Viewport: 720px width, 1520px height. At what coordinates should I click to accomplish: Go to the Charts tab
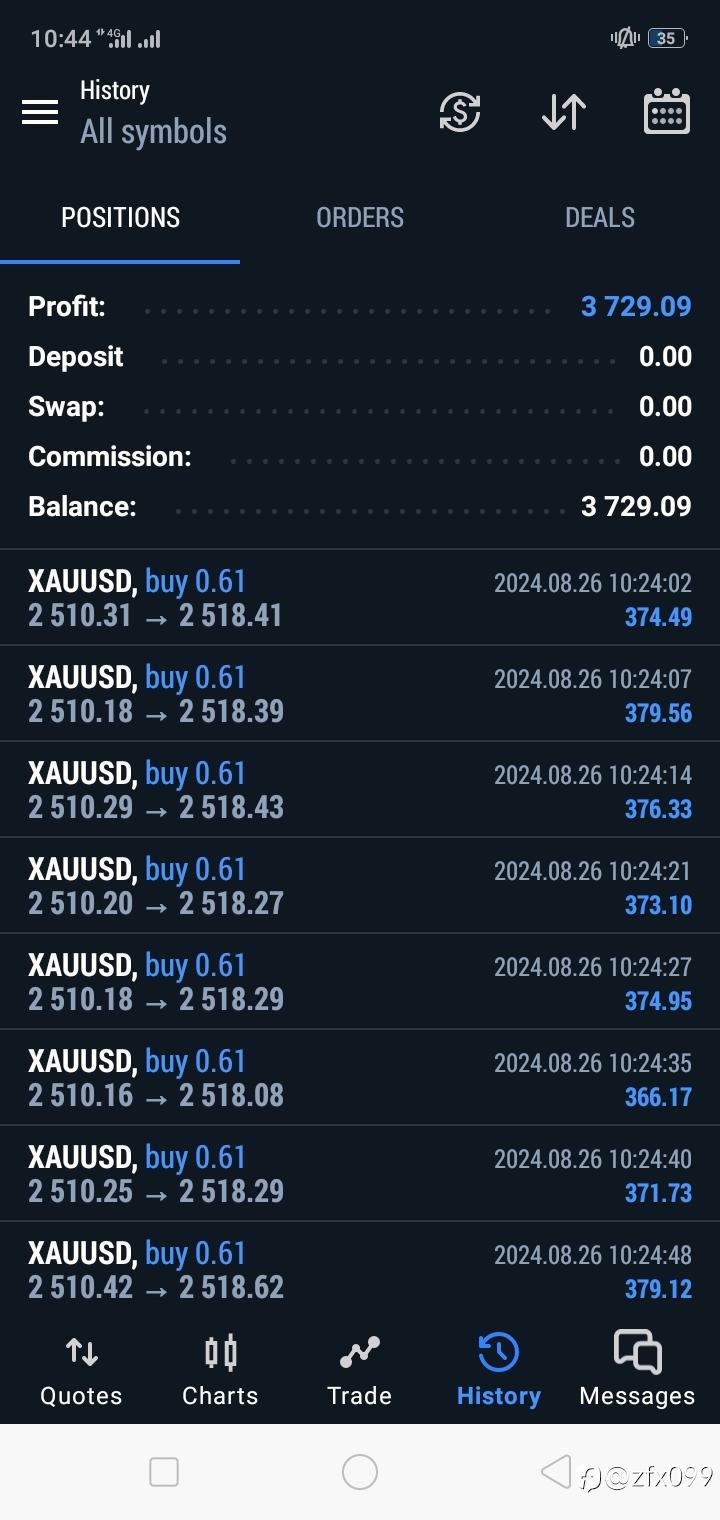point(220,1370)
